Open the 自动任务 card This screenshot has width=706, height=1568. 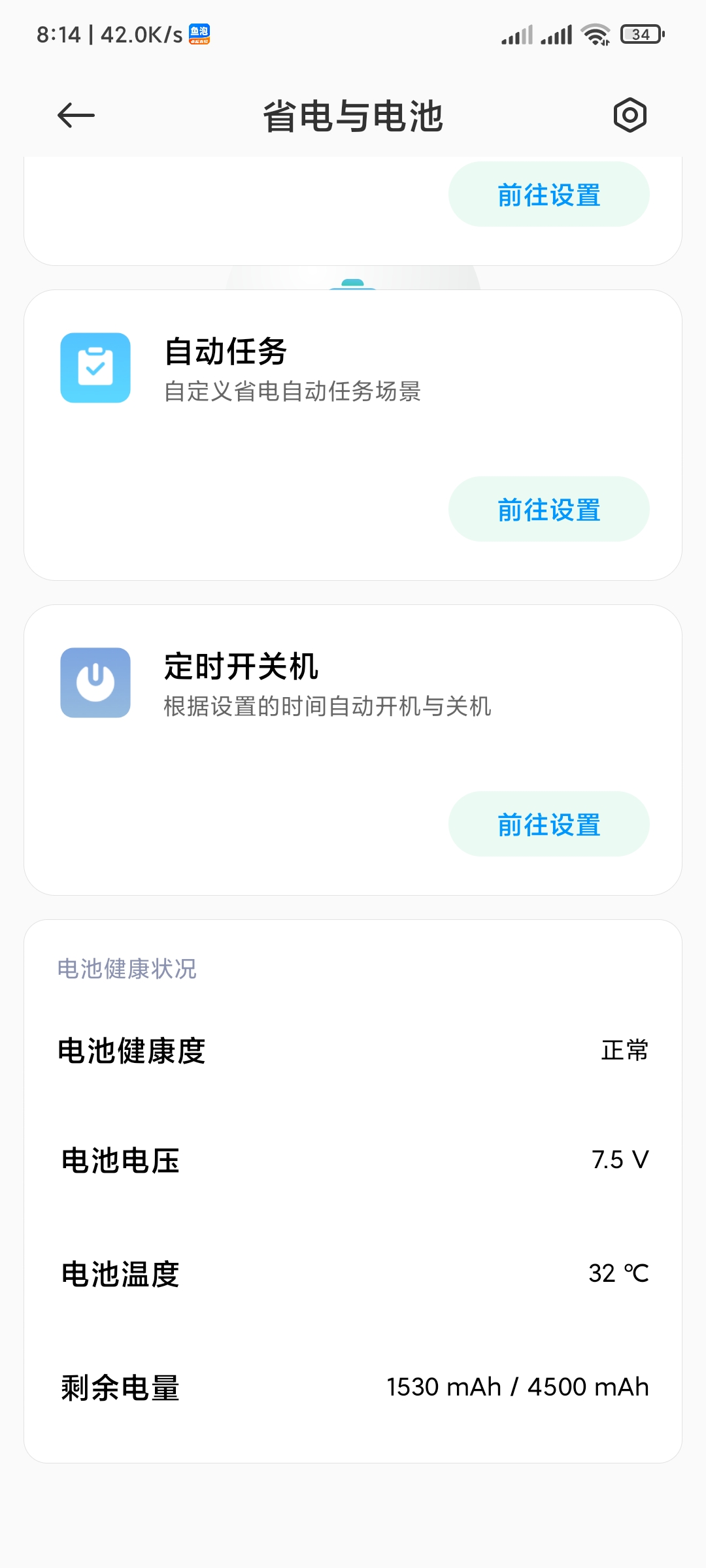coord(353,435)
